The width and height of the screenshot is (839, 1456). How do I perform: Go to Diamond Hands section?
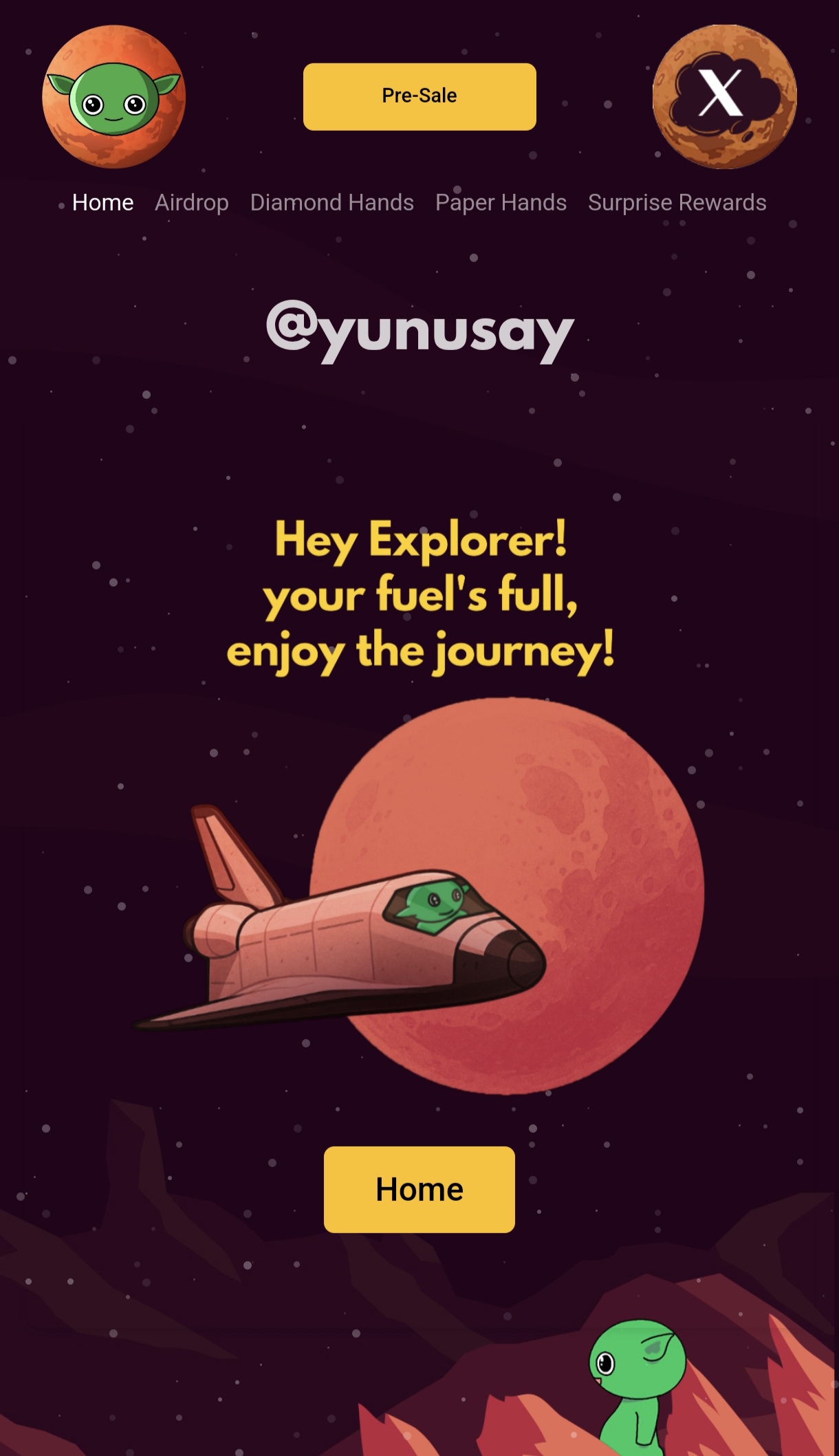[331, 203]
